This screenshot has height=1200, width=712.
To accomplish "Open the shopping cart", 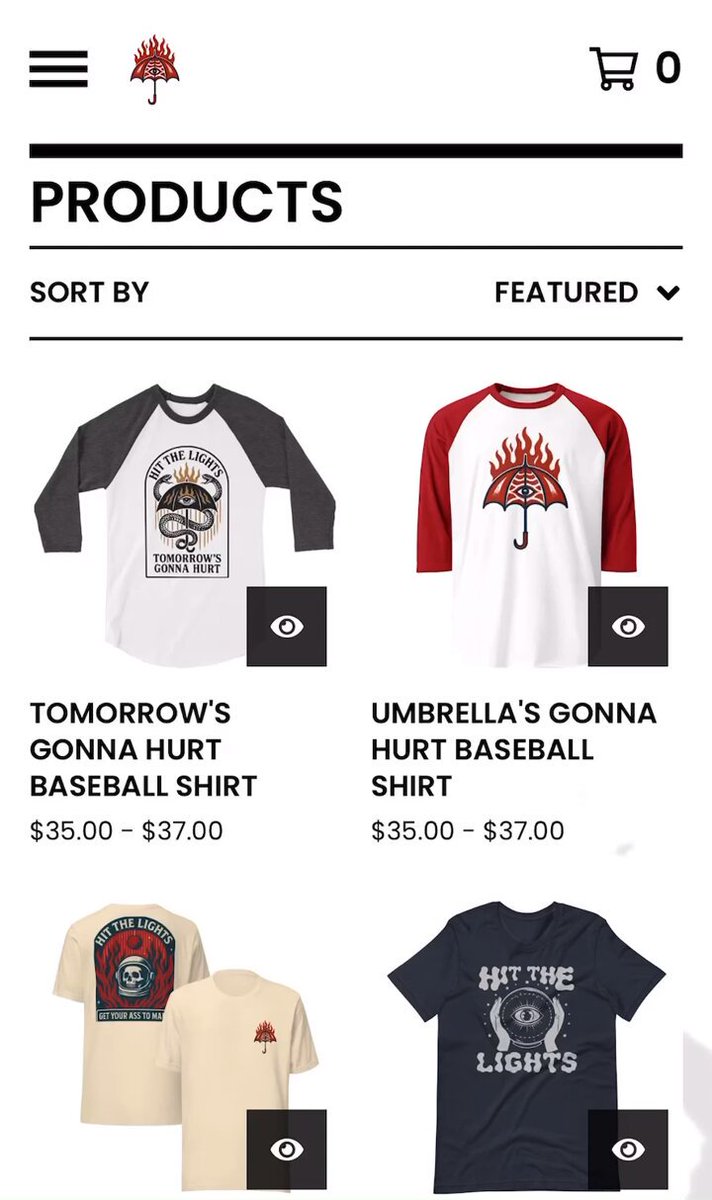I will coord(635,68).
